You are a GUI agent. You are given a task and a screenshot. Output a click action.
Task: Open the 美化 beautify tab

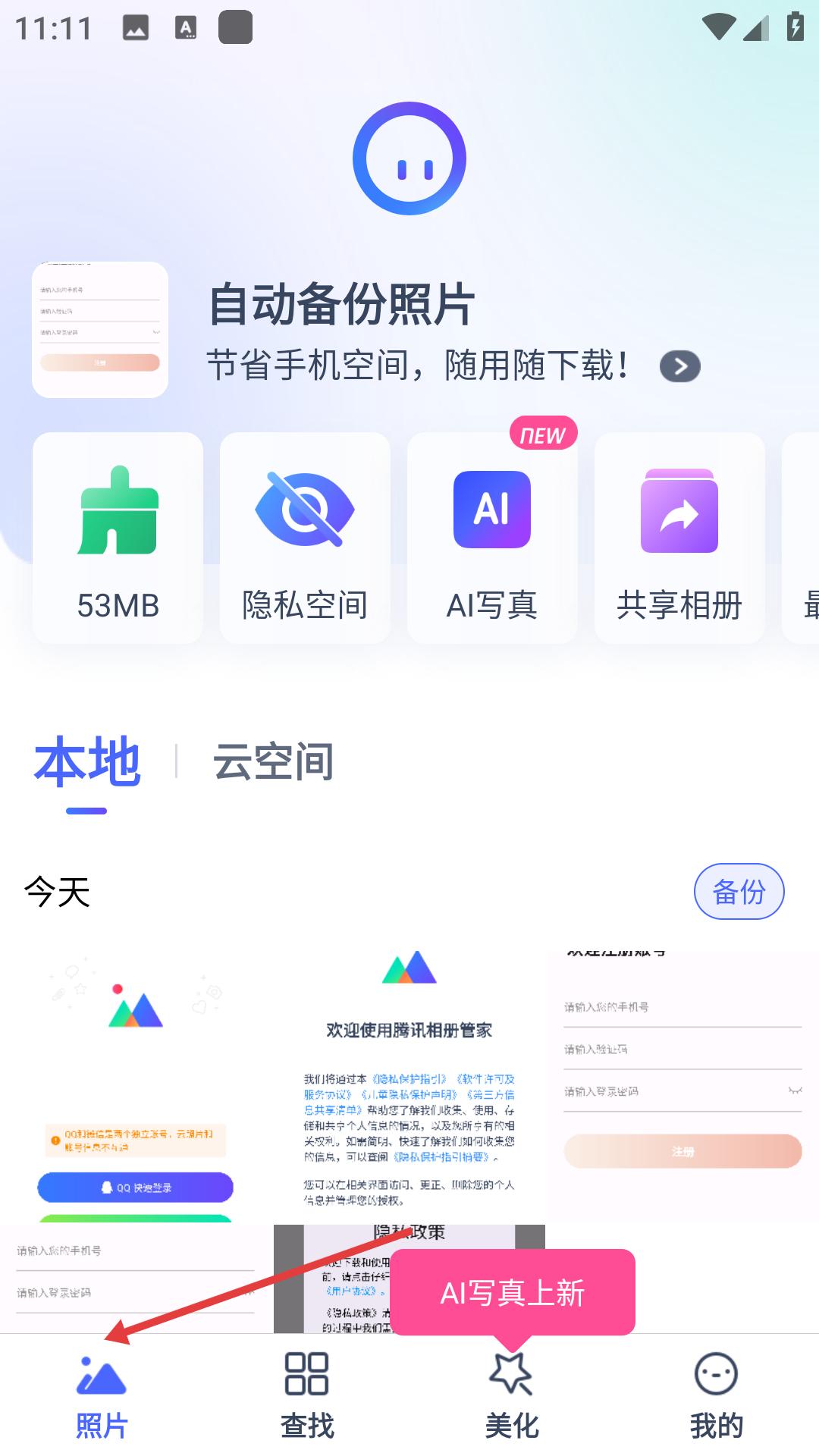[x=512, y=1397]
